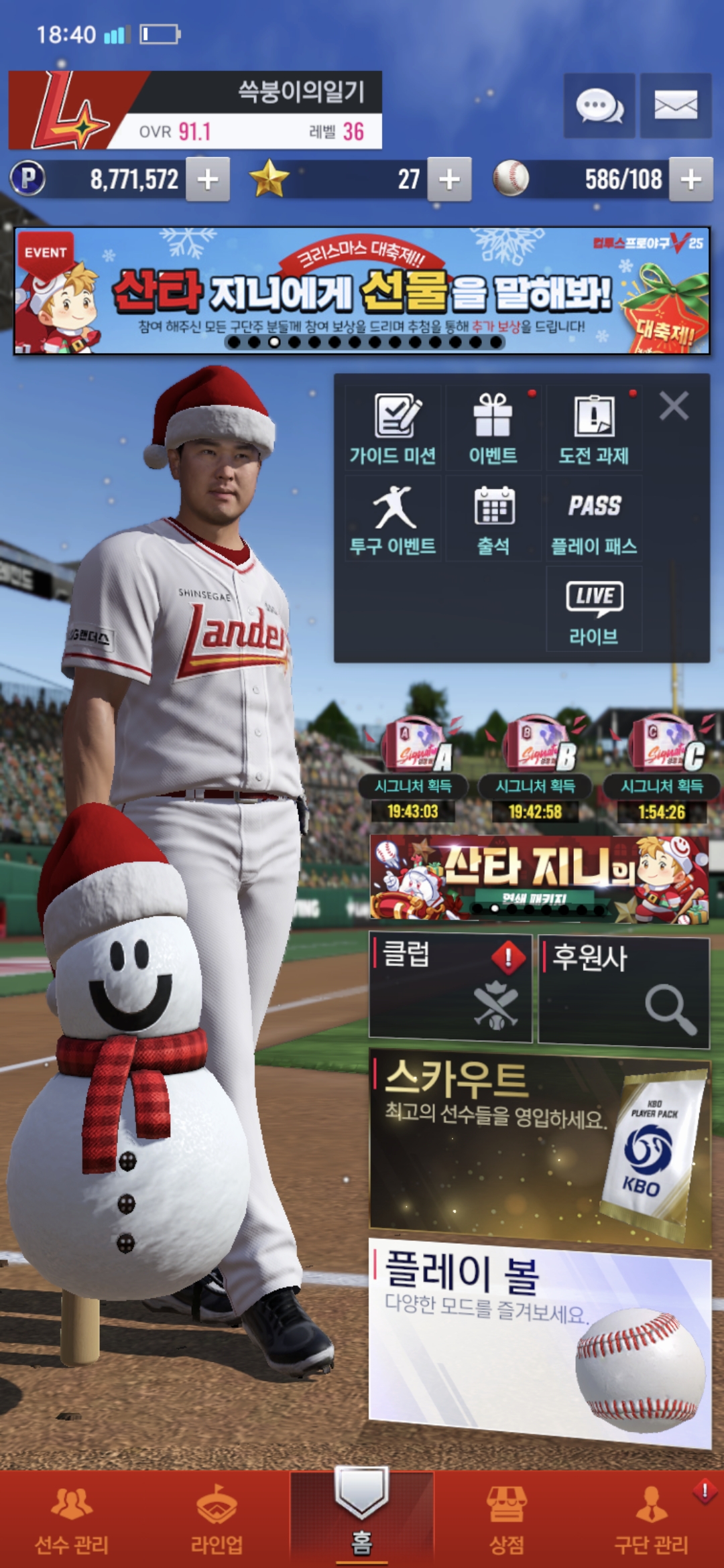
Task: Open the 후원사 card
Action: coord(623,992)
